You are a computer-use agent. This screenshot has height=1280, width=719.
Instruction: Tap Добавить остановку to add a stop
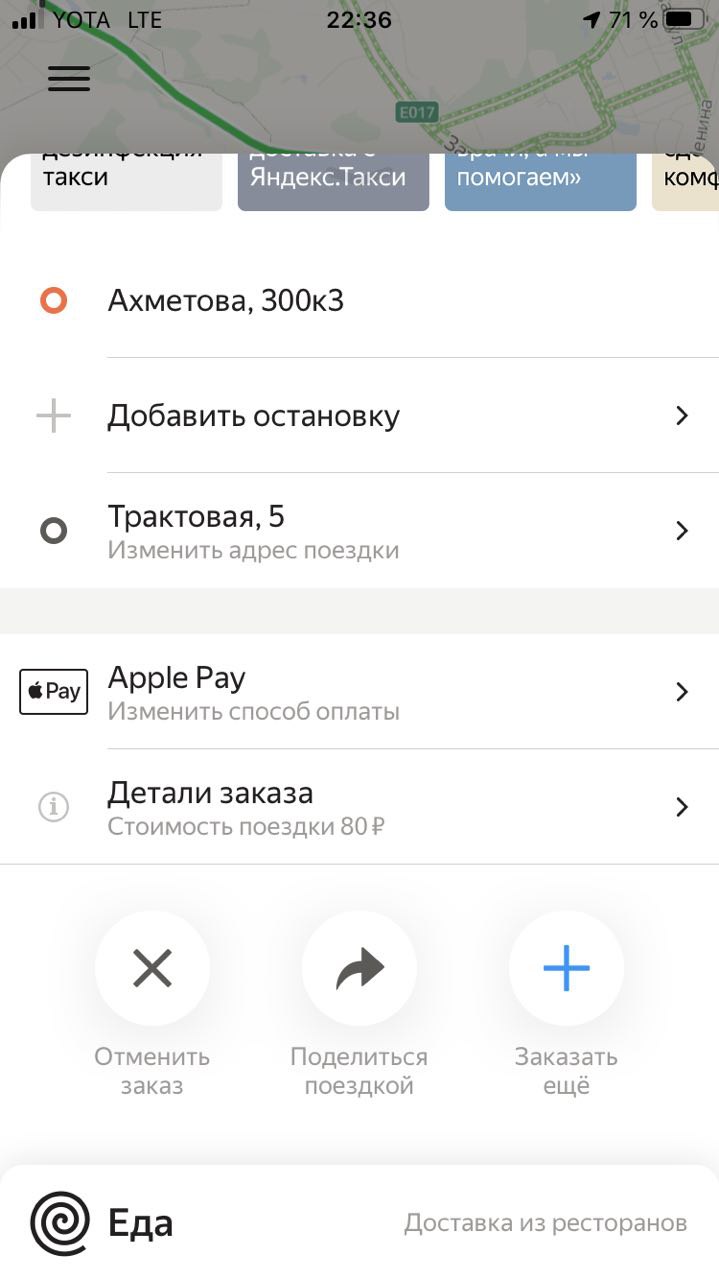[254, 416]
